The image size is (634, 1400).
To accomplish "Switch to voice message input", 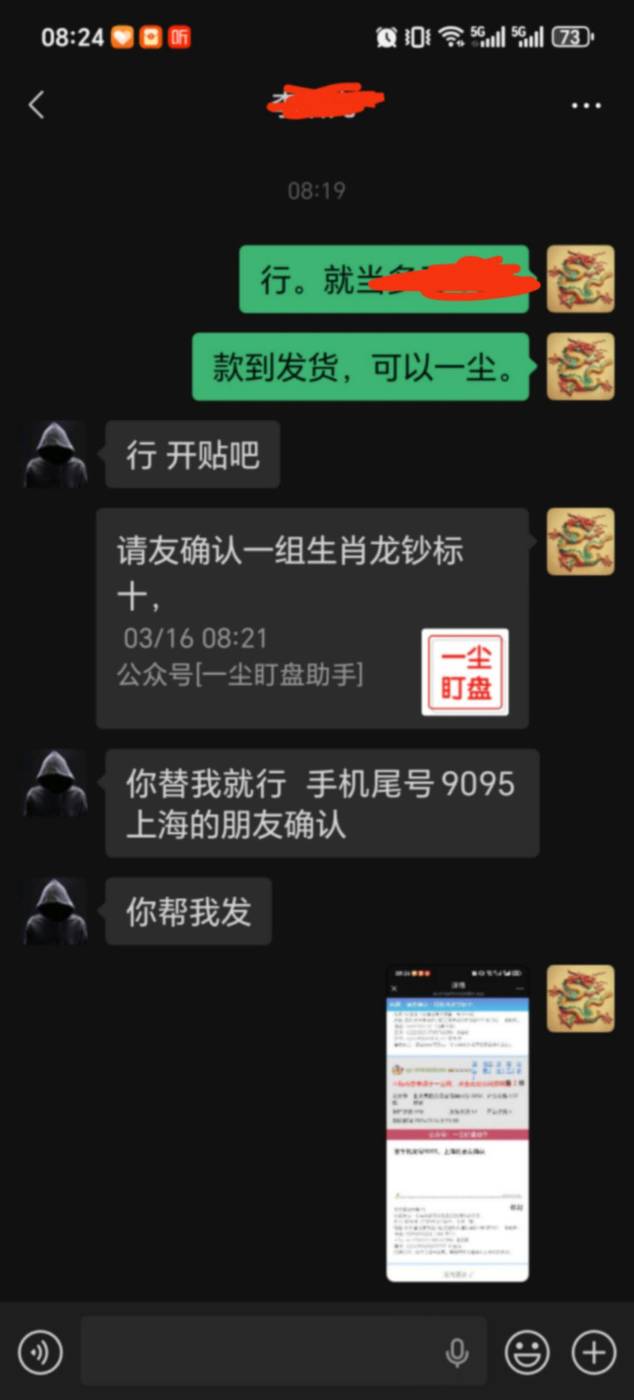I will click(40, 1353).
